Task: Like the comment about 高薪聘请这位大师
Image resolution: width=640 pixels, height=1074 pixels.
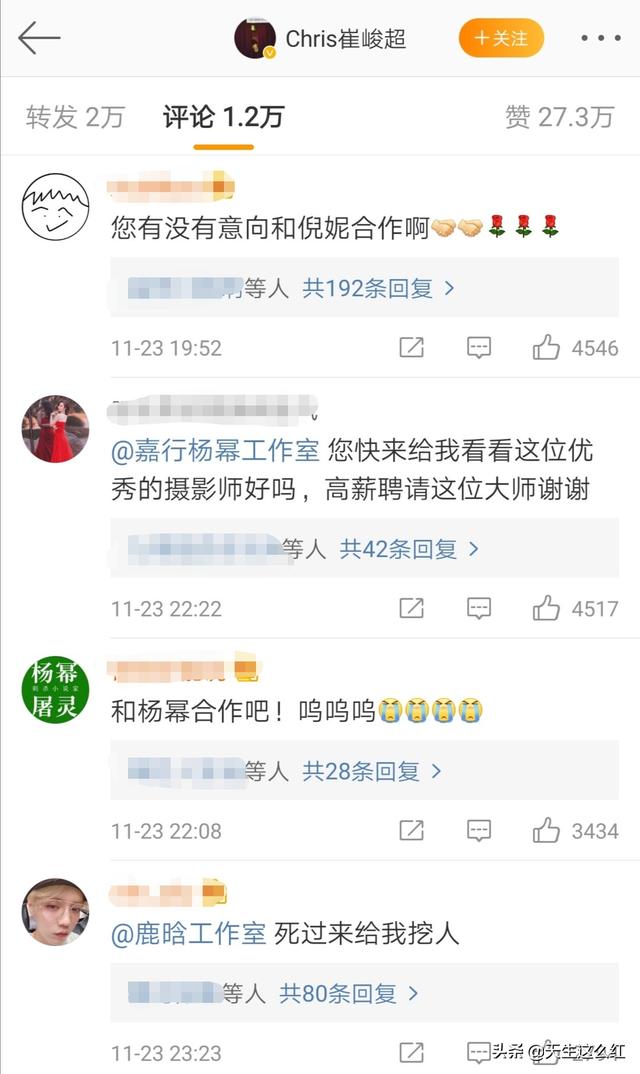Action: [x=546, y=608]
